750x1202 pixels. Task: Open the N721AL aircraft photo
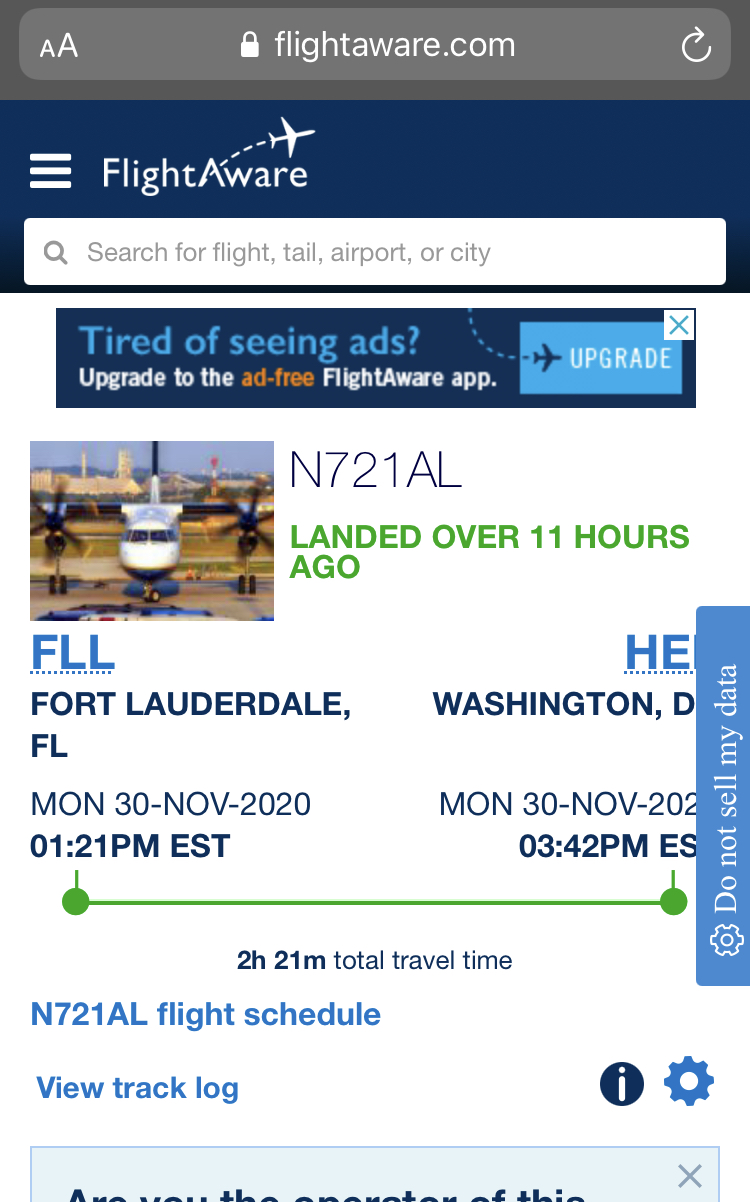point(152,531)
